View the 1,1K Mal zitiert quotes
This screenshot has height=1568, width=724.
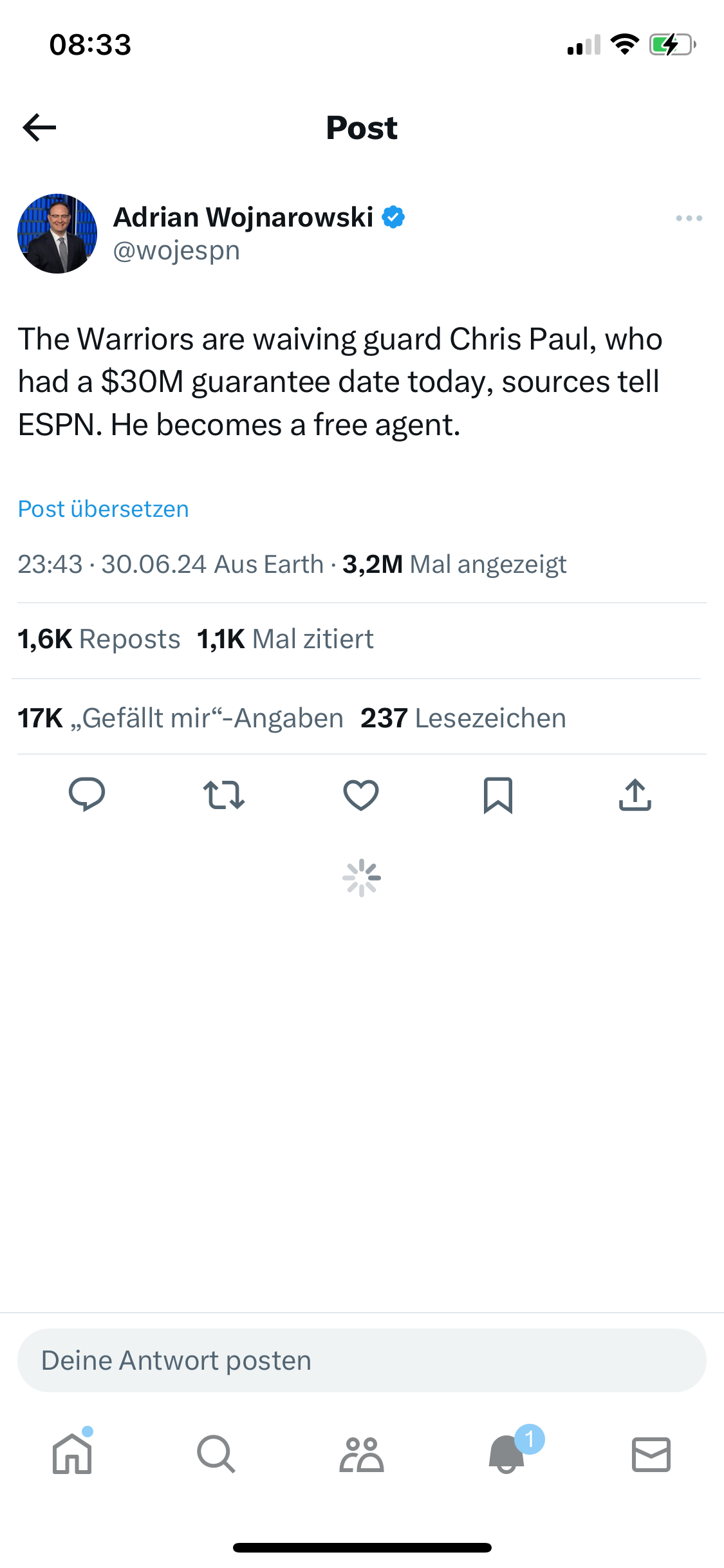285,640
